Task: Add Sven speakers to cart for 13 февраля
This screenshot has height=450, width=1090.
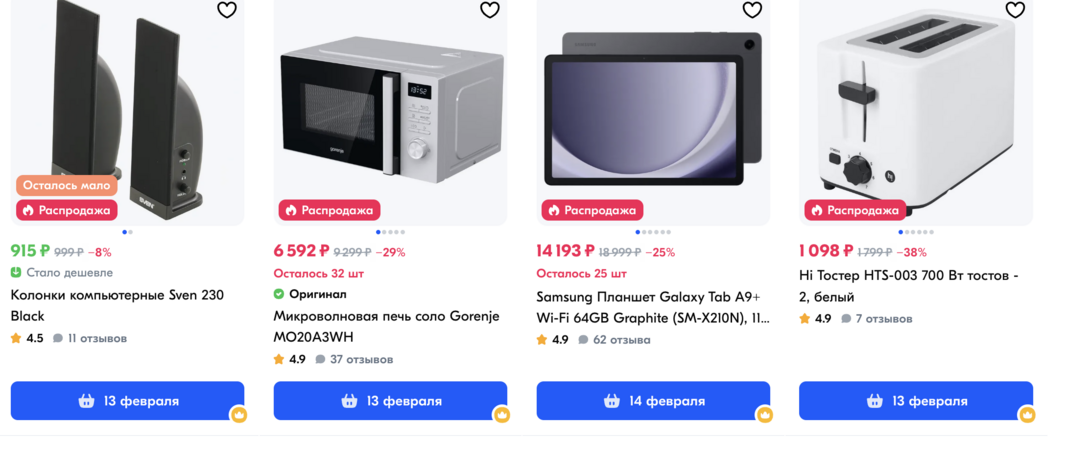Action: click(x=127, y=401)
